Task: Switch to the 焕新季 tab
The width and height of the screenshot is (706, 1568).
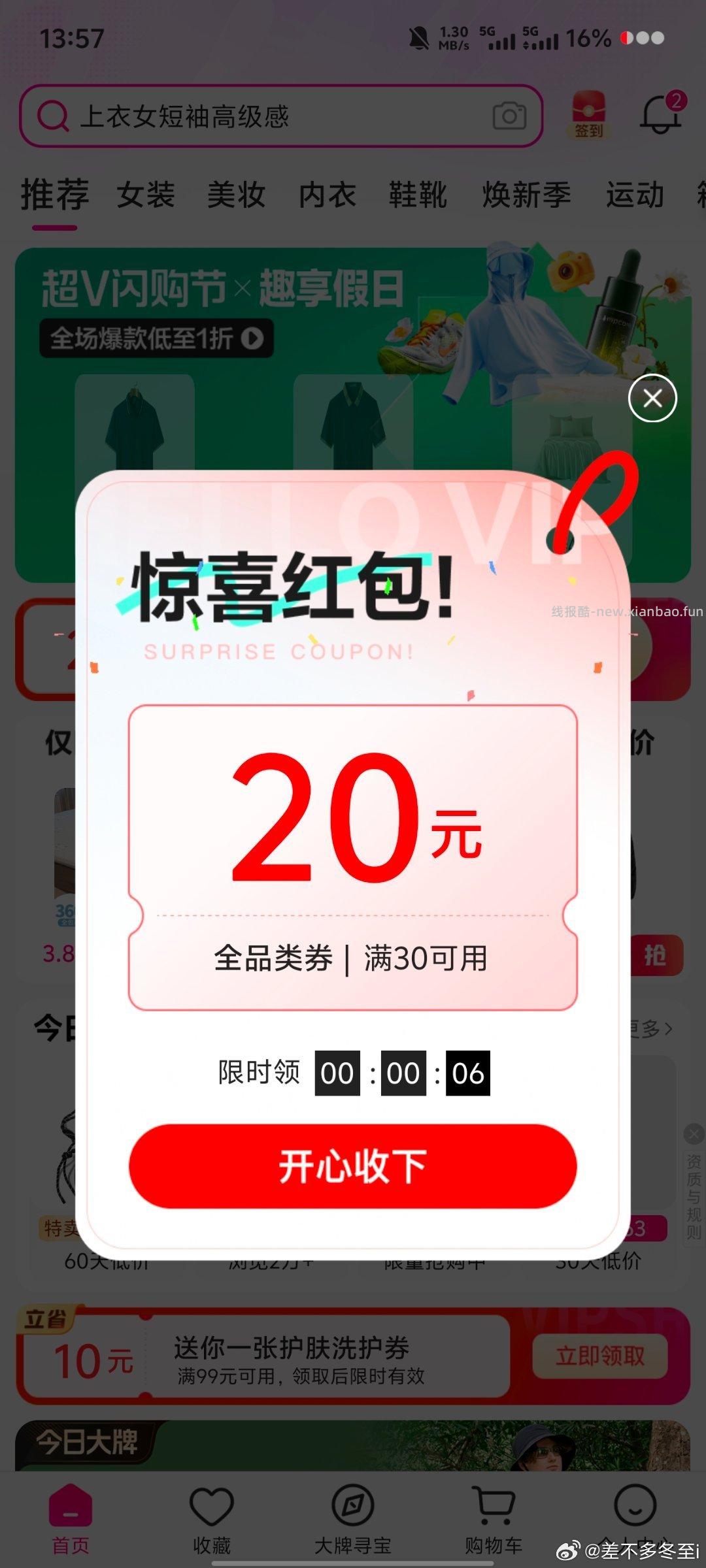Action: click(x=526, y=195)
